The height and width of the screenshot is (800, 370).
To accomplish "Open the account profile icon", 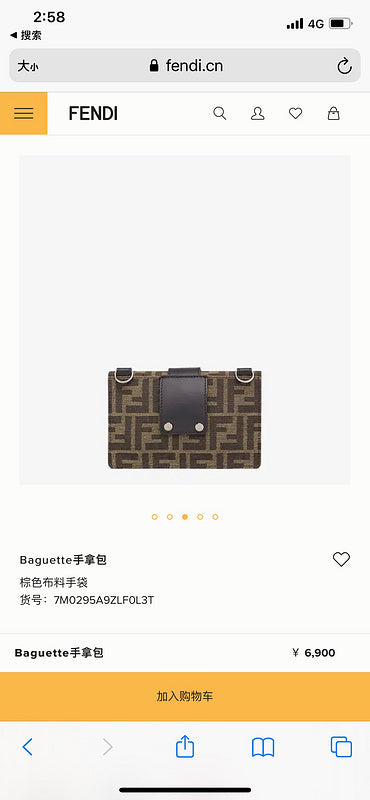I will coord(258,113).
